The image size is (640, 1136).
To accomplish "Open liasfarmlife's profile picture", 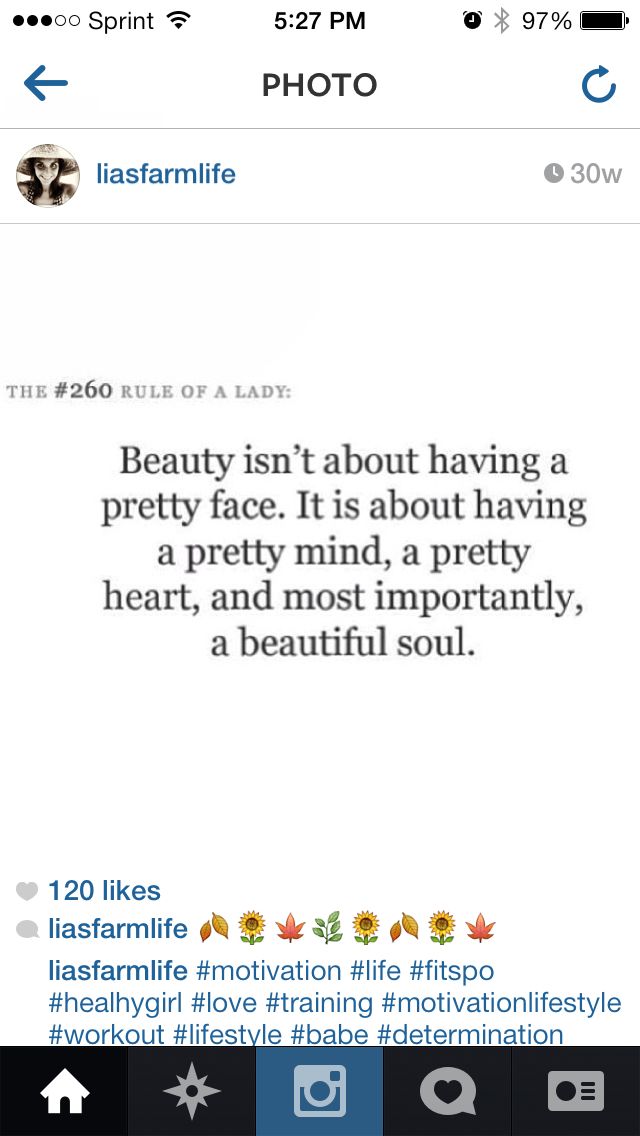I will (x=48, y=175).
